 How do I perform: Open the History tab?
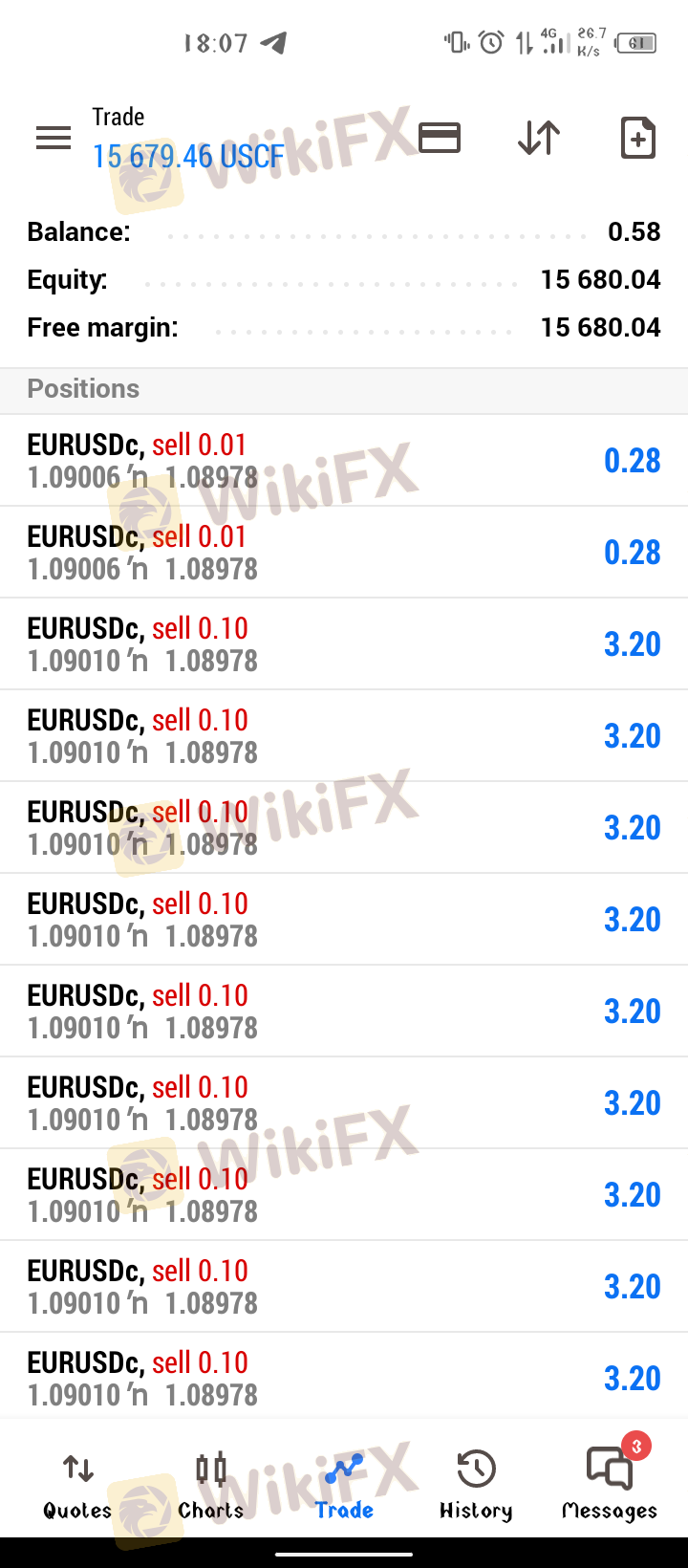tap(476, 1487)
